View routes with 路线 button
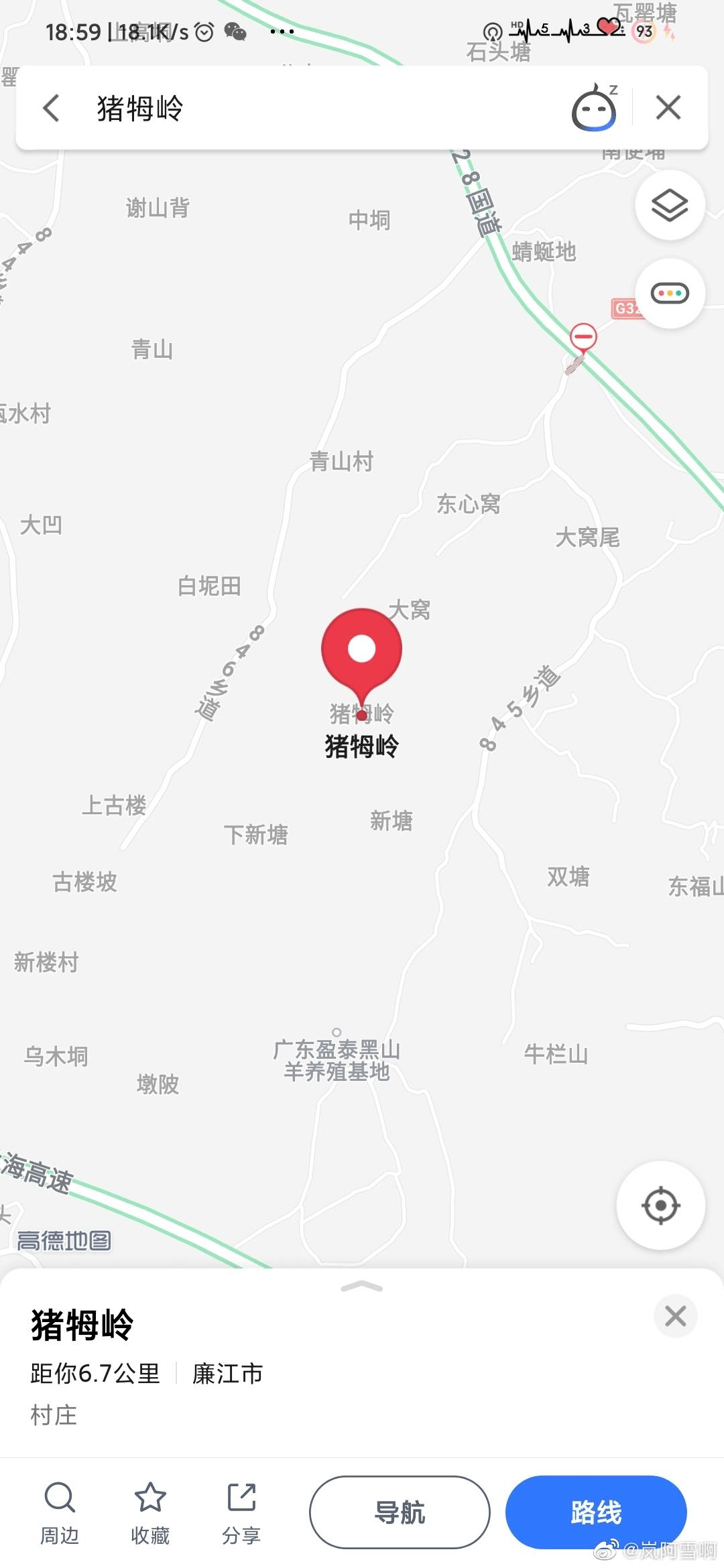This screenshot has height=1568, width=724. pyautogui.click(x=596, y=1512)
